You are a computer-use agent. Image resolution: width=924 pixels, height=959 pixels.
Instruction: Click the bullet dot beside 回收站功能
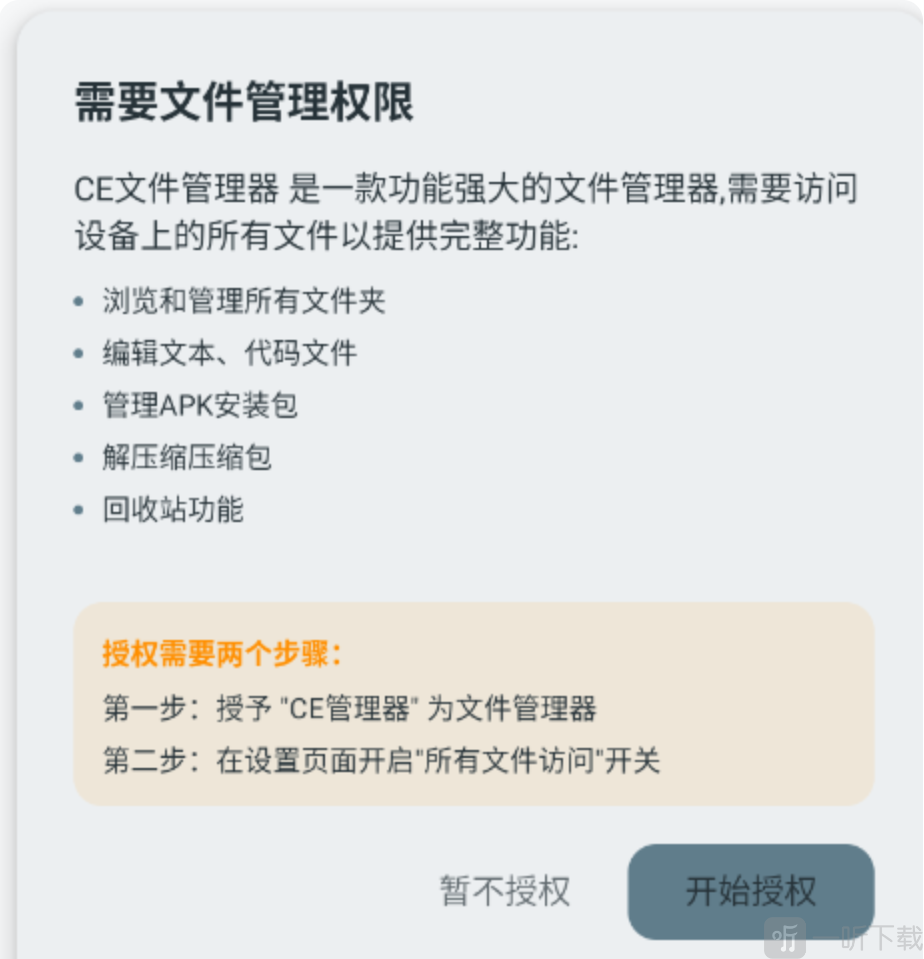81,508
